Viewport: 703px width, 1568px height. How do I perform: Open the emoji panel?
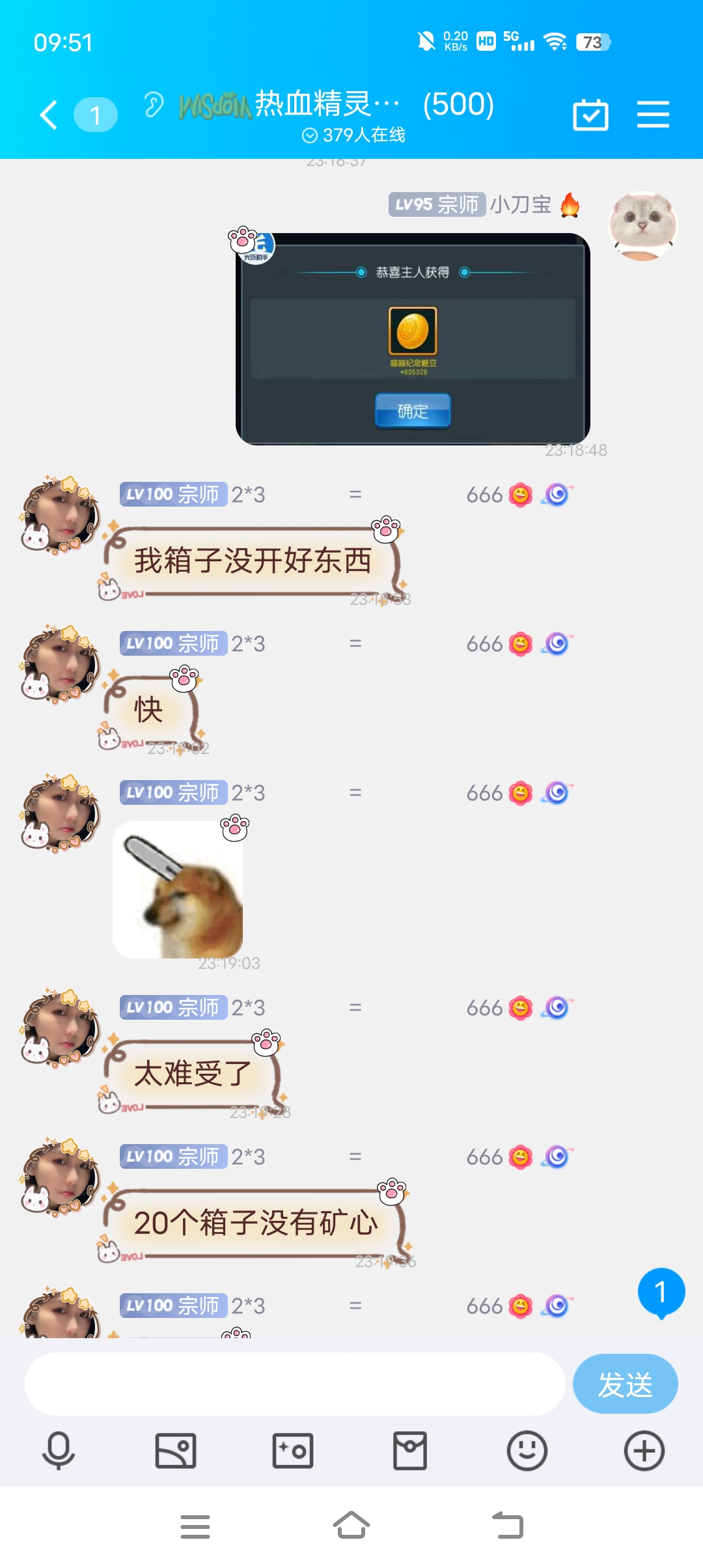click(x=527, y=1451)
